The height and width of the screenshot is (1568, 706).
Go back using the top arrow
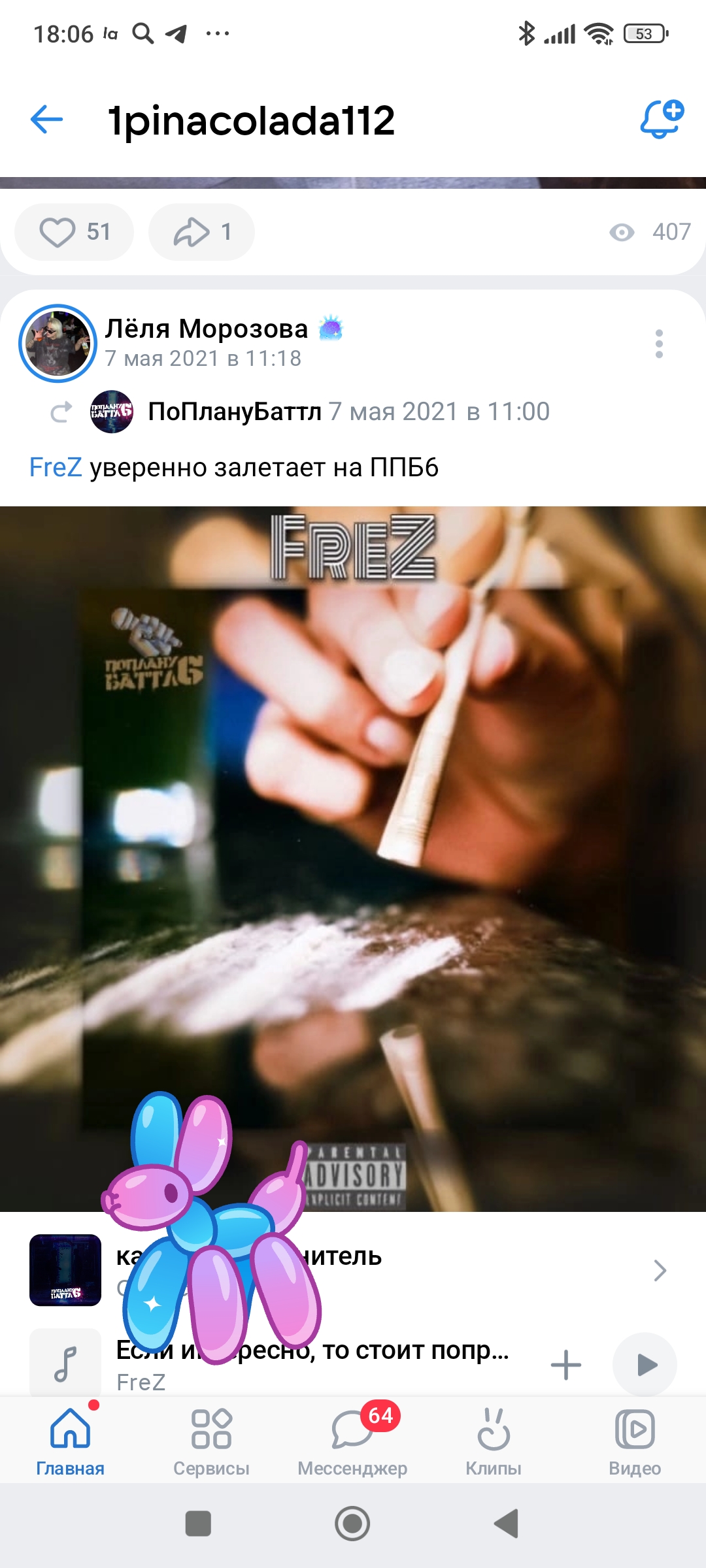tap(46, 120)
